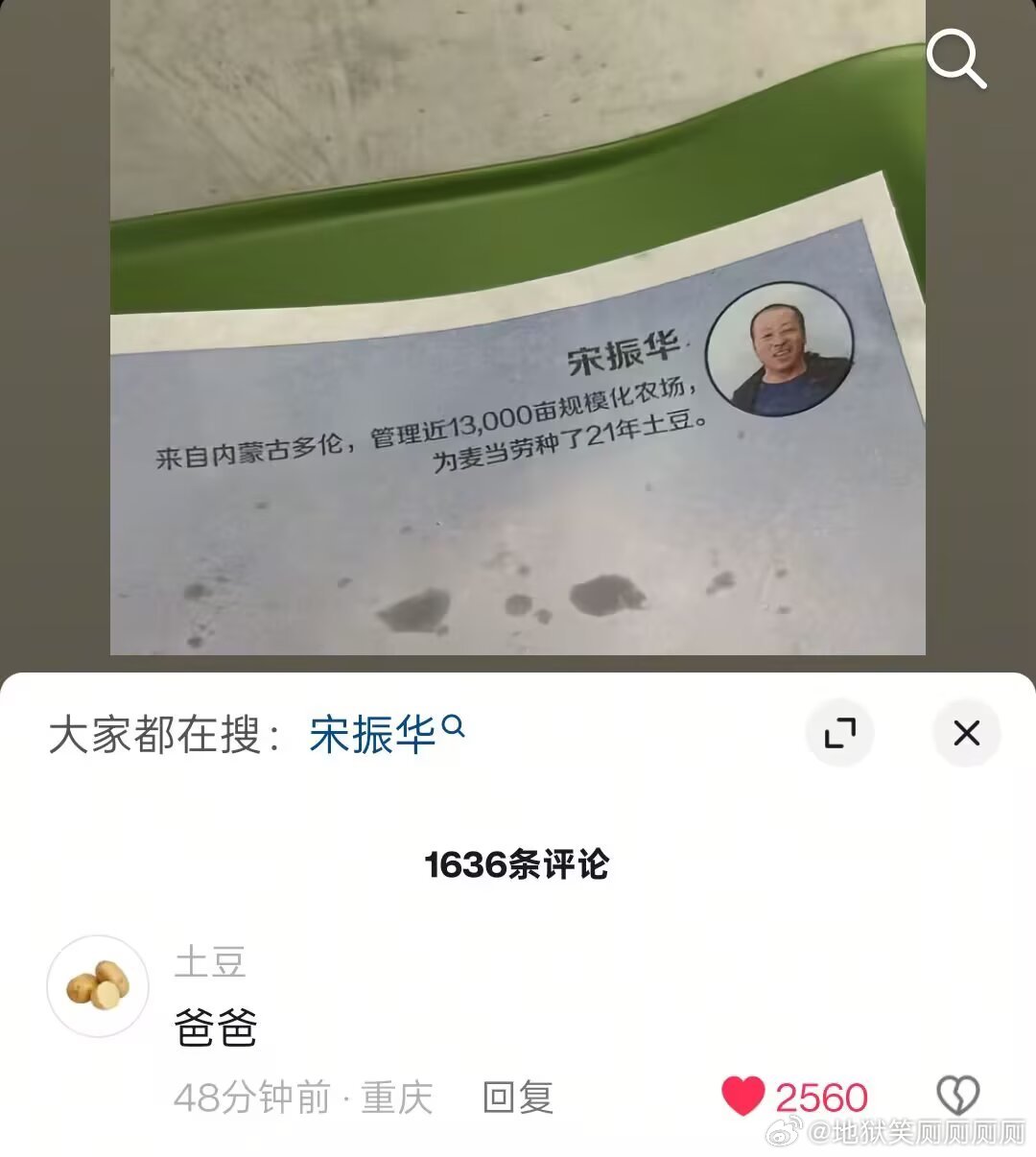Switch to the 1636条评论 comments section
Viewport: 1036px width, 1157px height.
518,862
